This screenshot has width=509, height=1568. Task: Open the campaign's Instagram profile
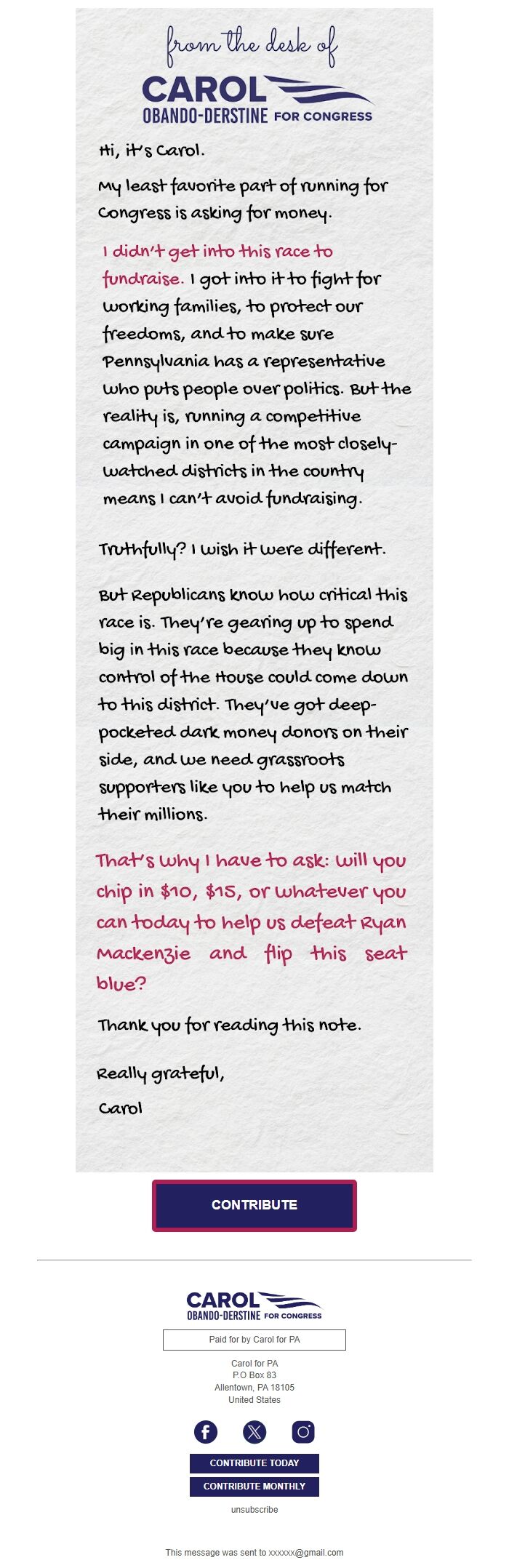303,1432
